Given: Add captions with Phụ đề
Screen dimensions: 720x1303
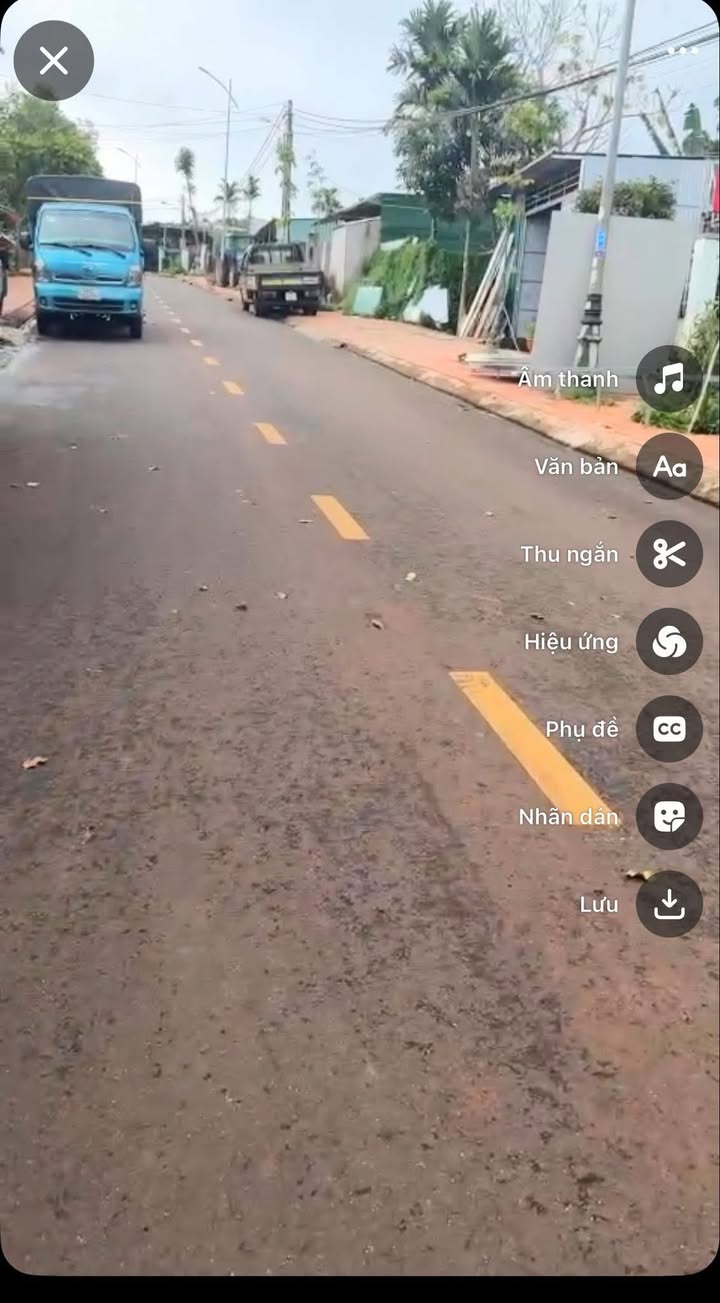Looking at the screenshot, I should pyautogui.click(x=669, y=729).
